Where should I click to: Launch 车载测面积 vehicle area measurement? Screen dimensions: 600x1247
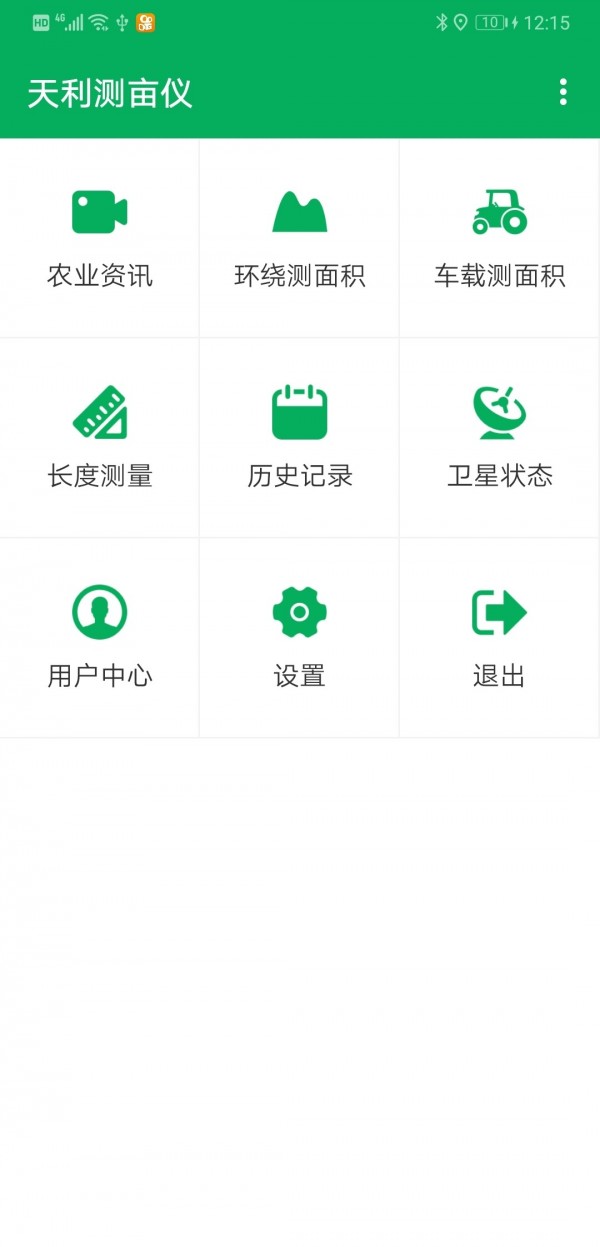[500, 238]
